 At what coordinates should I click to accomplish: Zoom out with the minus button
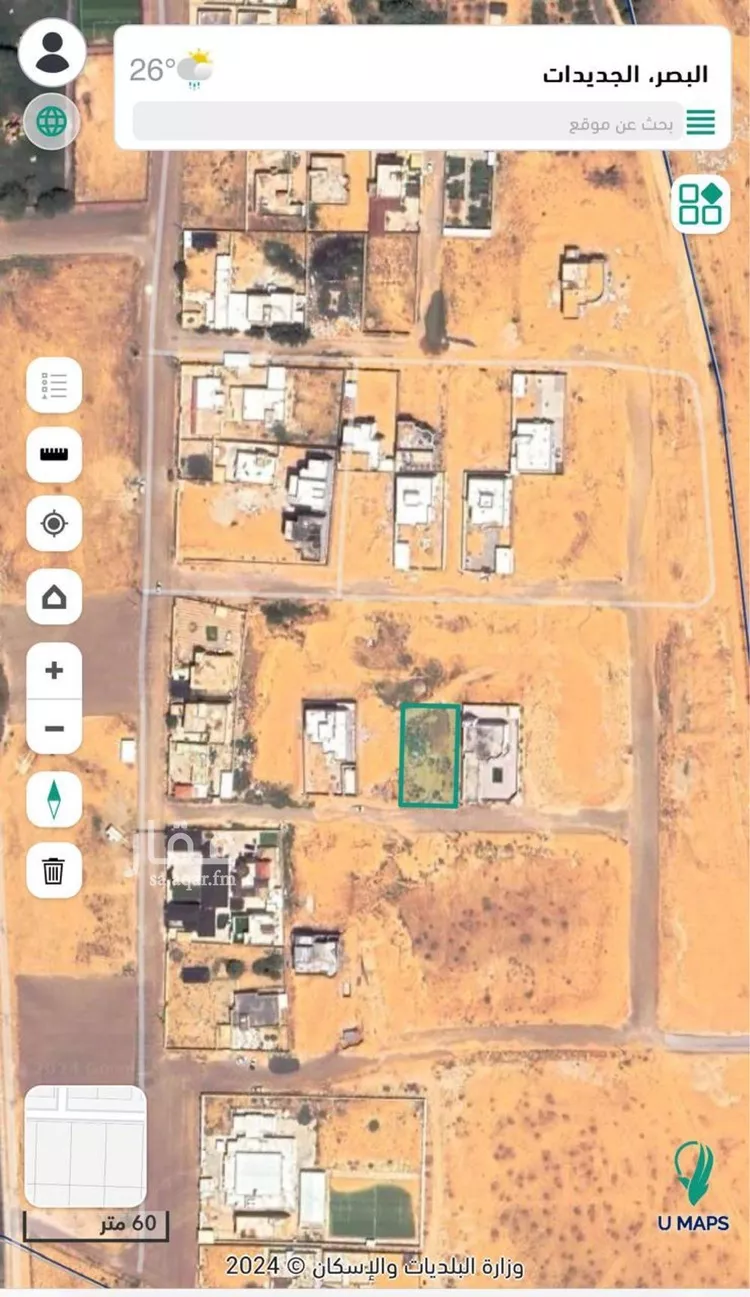click(x=54, y=728)
